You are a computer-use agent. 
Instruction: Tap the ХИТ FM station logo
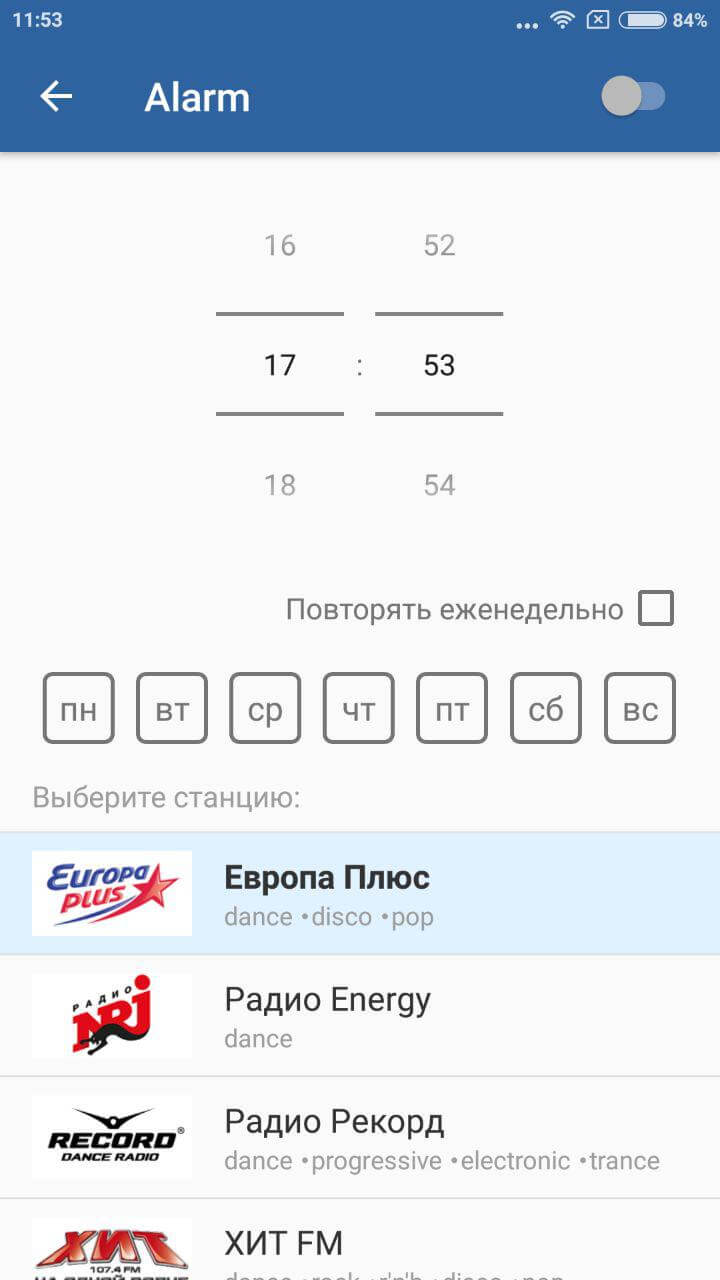click(x=111, y=1250)
